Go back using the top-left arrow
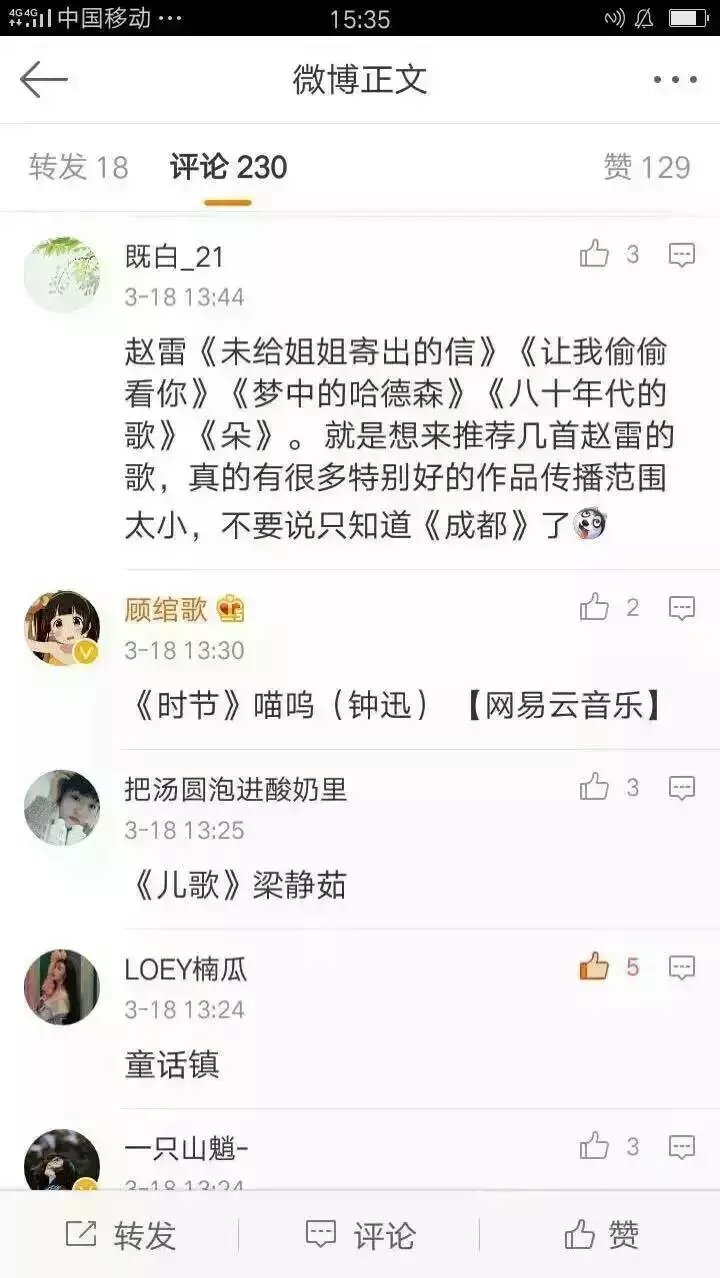 pyautogui.click(x=43, y=80)
